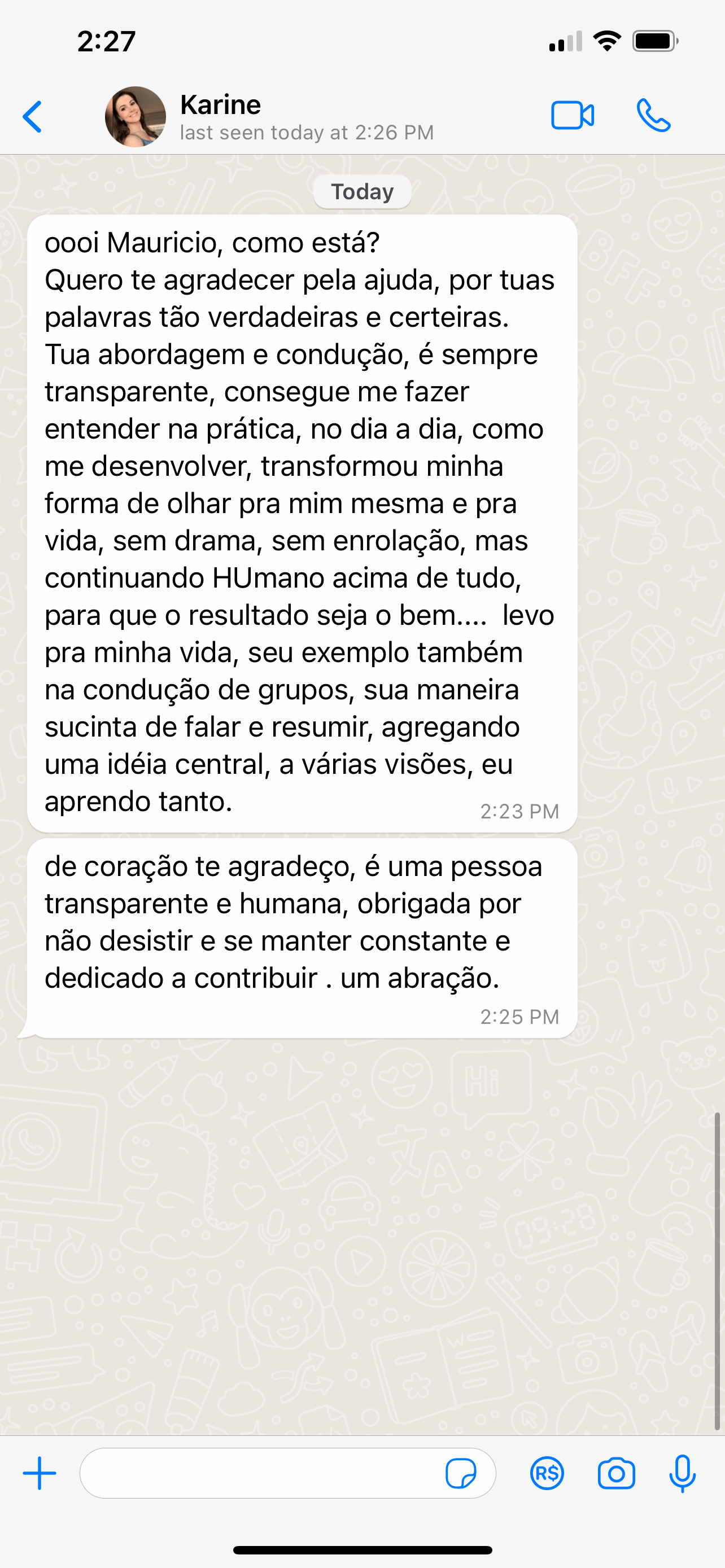
Task: Start a voice call with Karine
Action: [x=653, y=116]
